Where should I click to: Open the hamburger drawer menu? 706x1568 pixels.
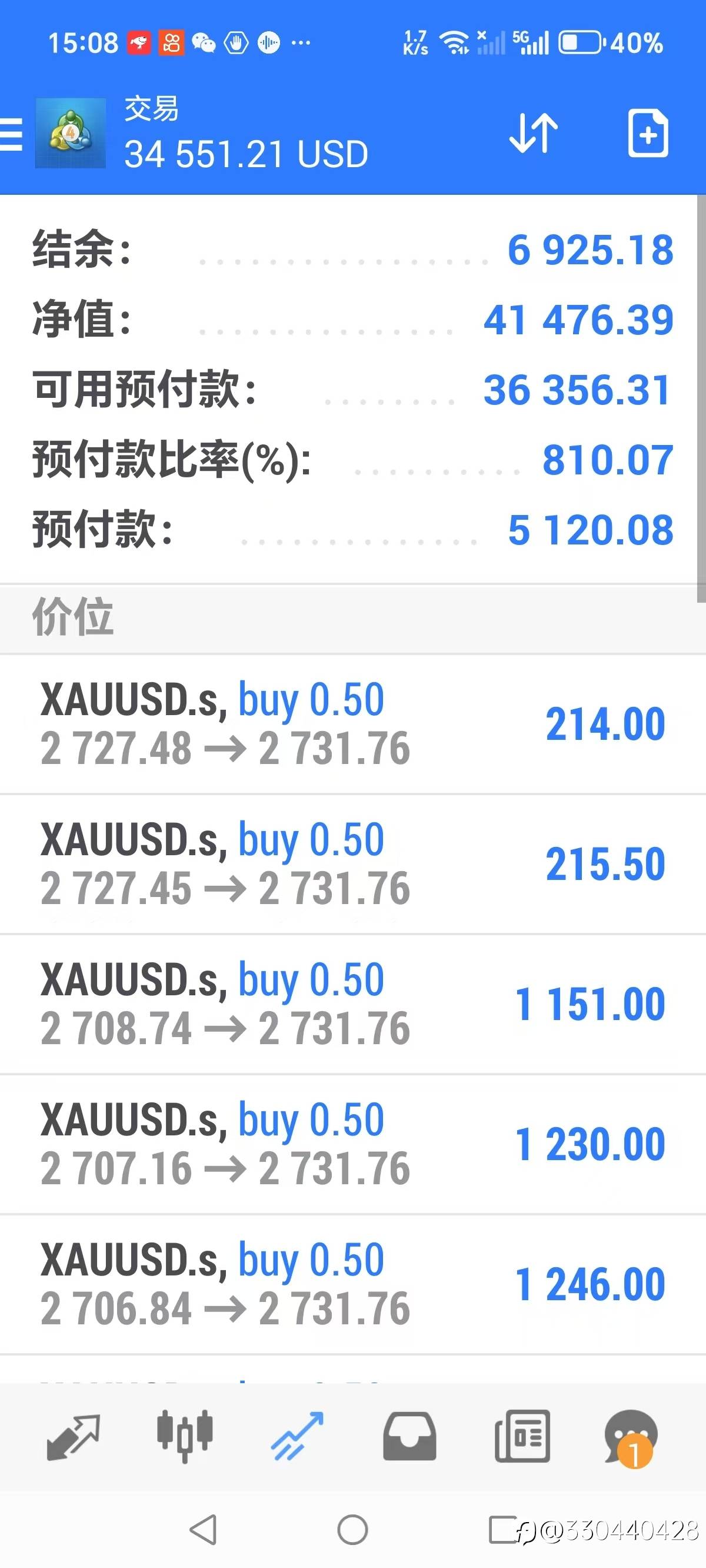[11, 133]
